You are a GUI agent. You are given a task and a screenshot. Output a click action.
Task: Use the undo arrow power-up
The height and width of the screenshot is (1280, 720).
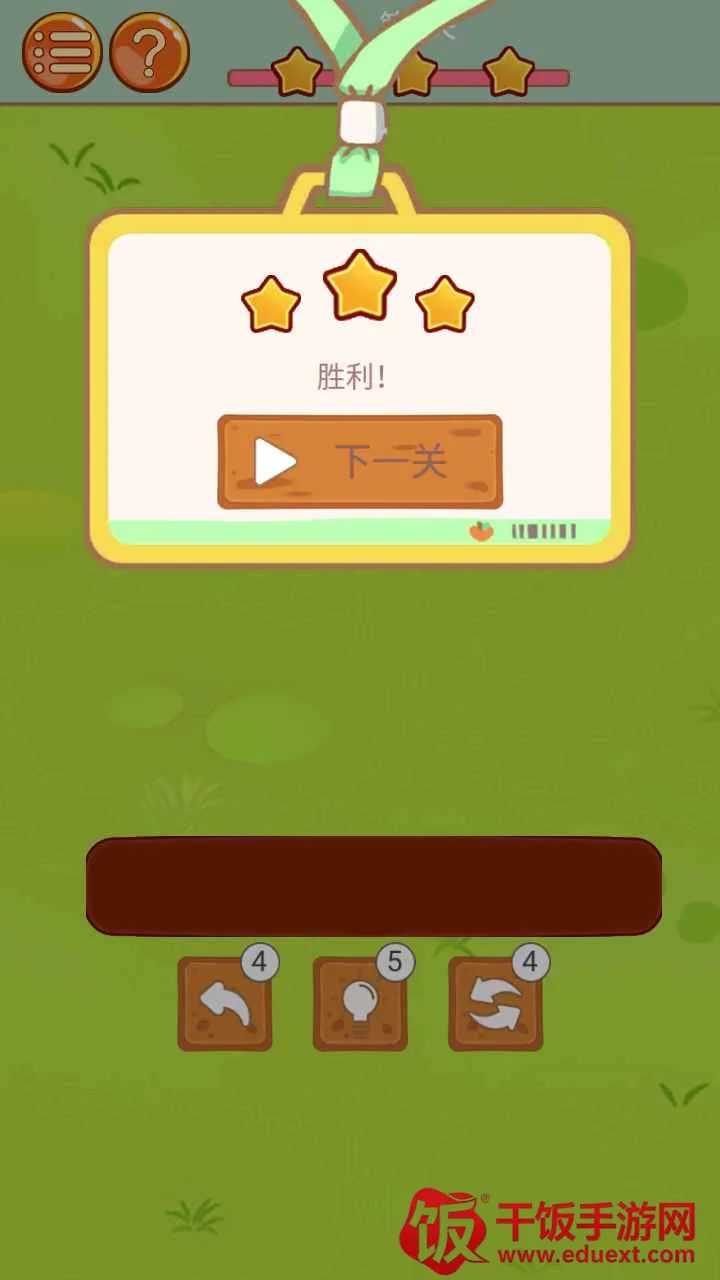click(225, 1005)
